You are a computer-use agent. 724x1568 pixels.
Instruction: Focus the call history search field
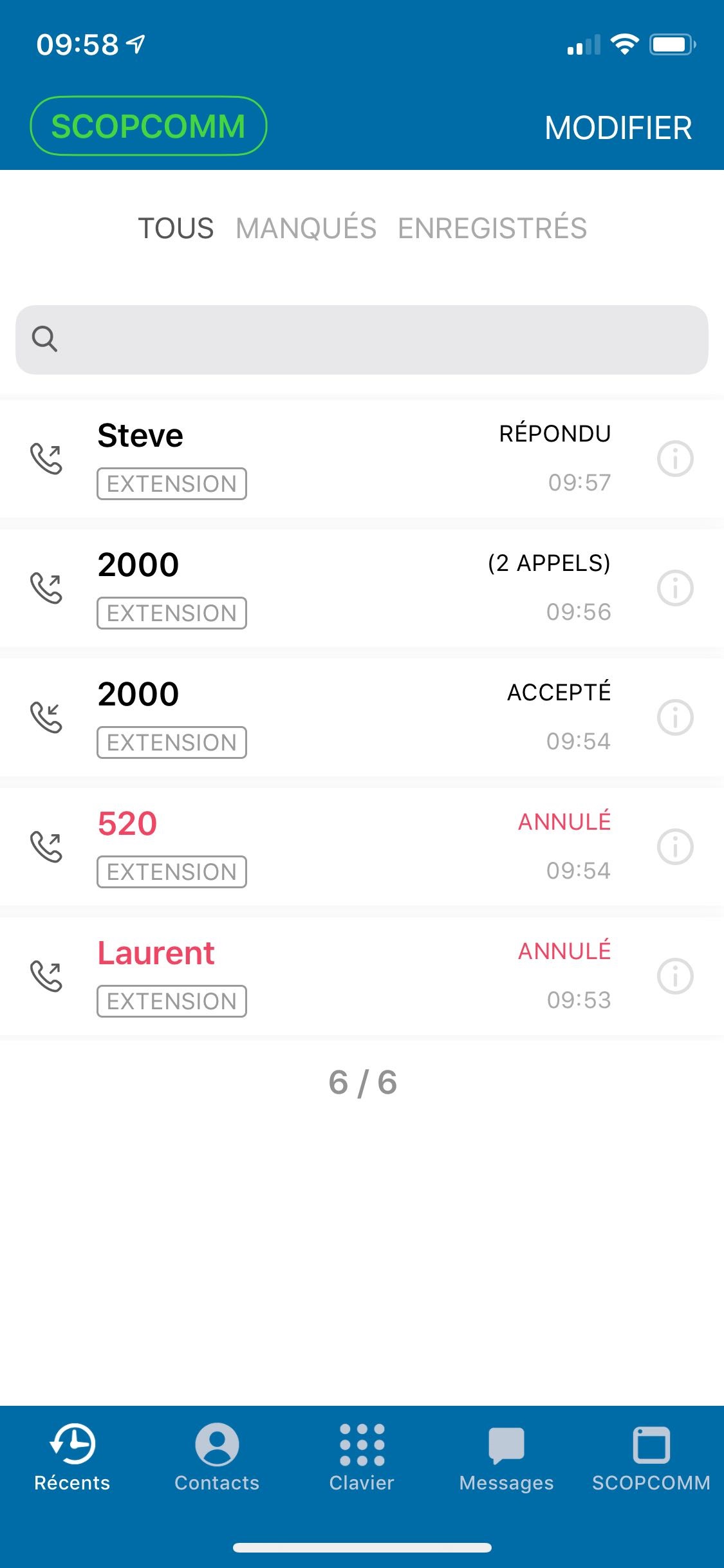coord(362,340)
